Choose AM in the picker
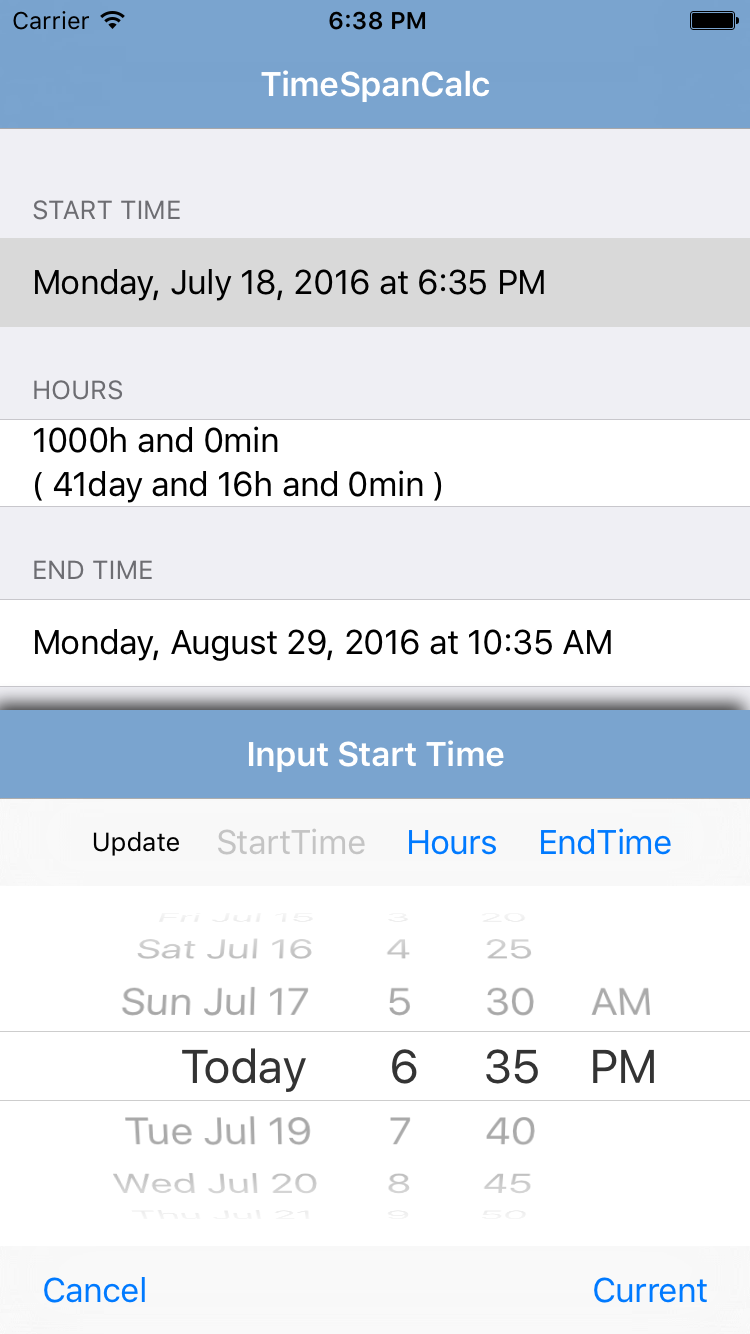 621,1001
